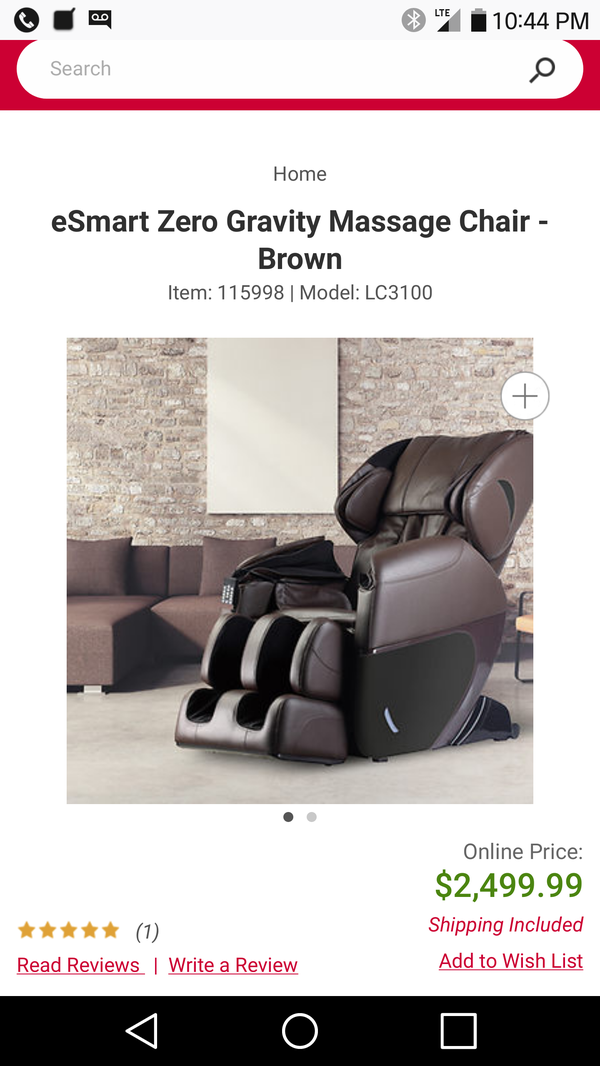Open recent apps with the square button
This screenshot has height=1066, width=600.
(458, 1031)
